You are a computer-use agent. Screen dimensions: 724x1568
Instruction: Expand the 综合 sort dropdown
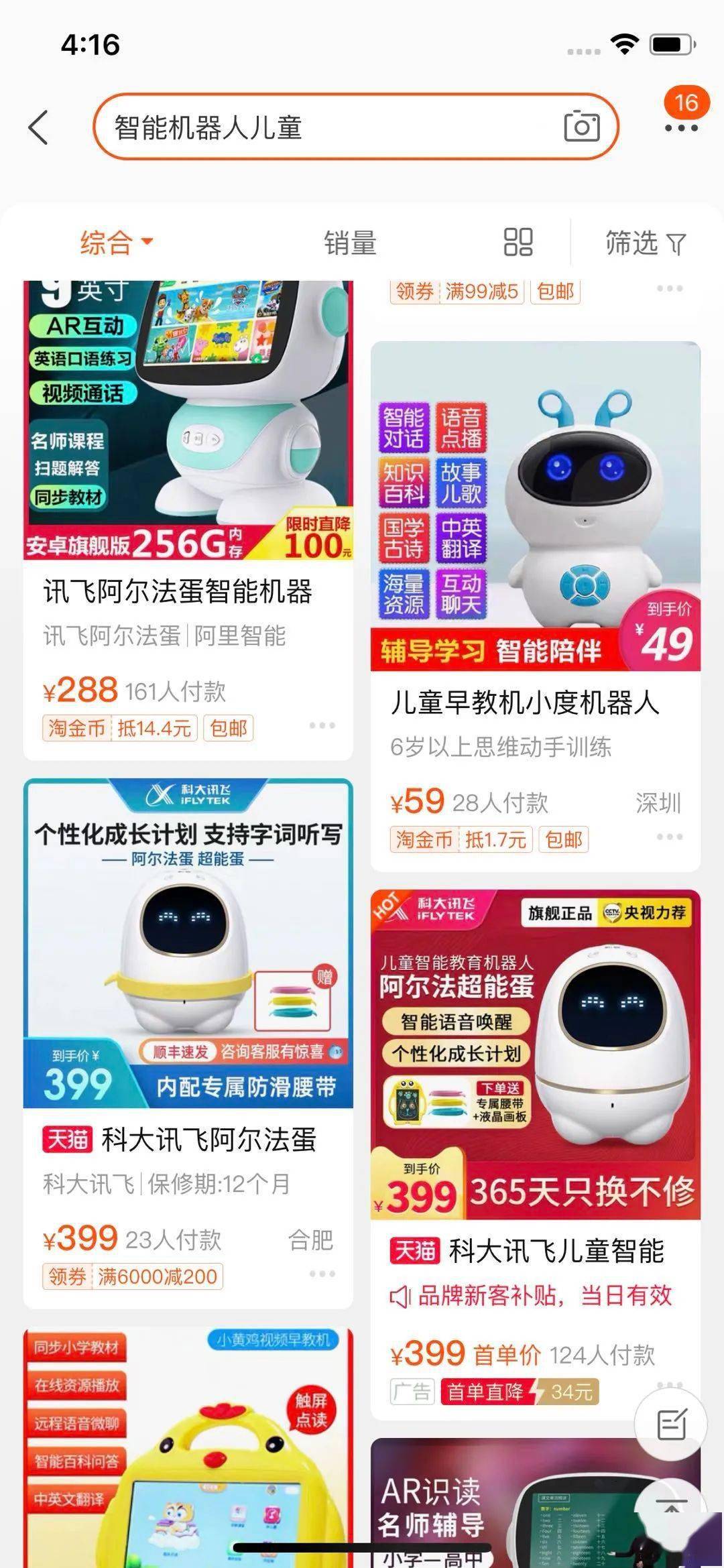click(x=114, y=243)
